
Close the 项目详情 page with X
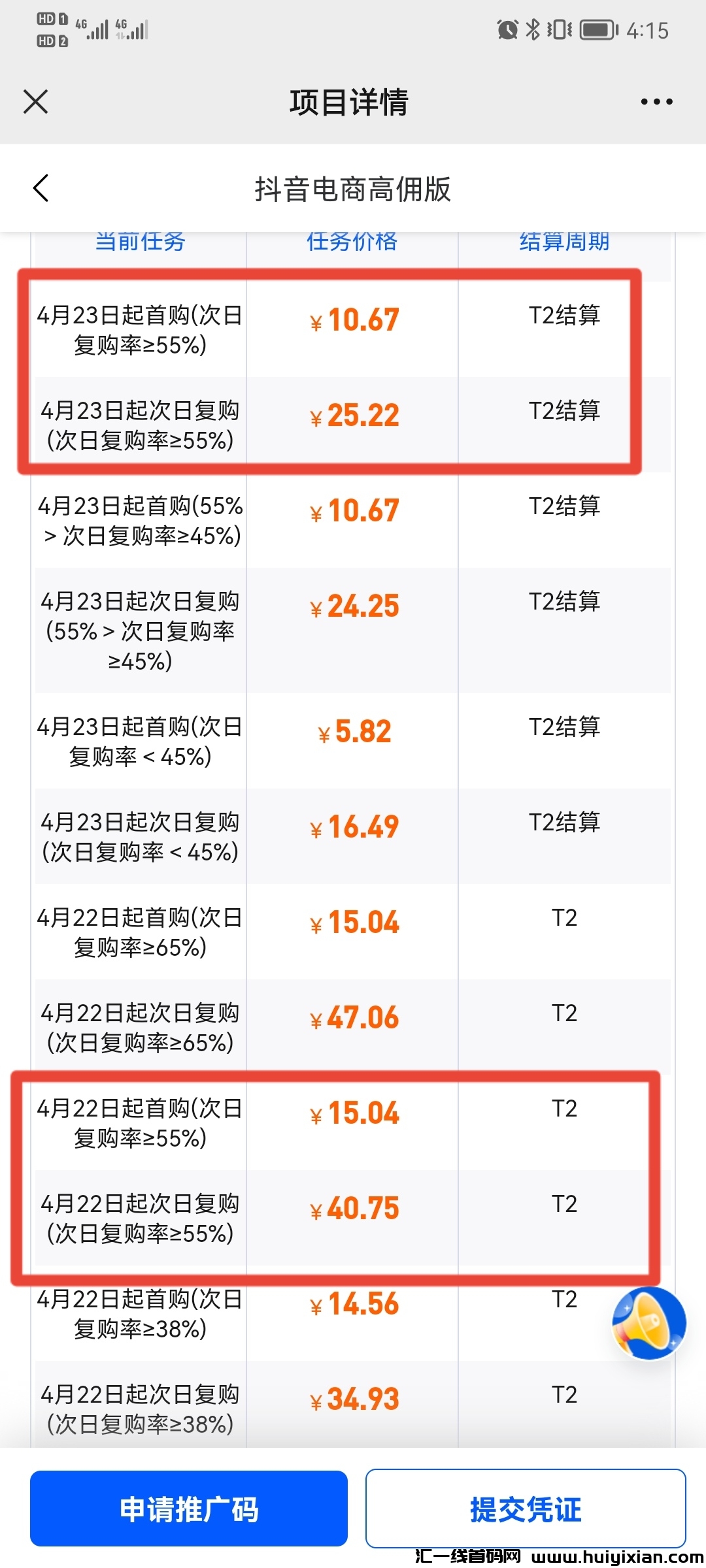click(x=35, y=102)
